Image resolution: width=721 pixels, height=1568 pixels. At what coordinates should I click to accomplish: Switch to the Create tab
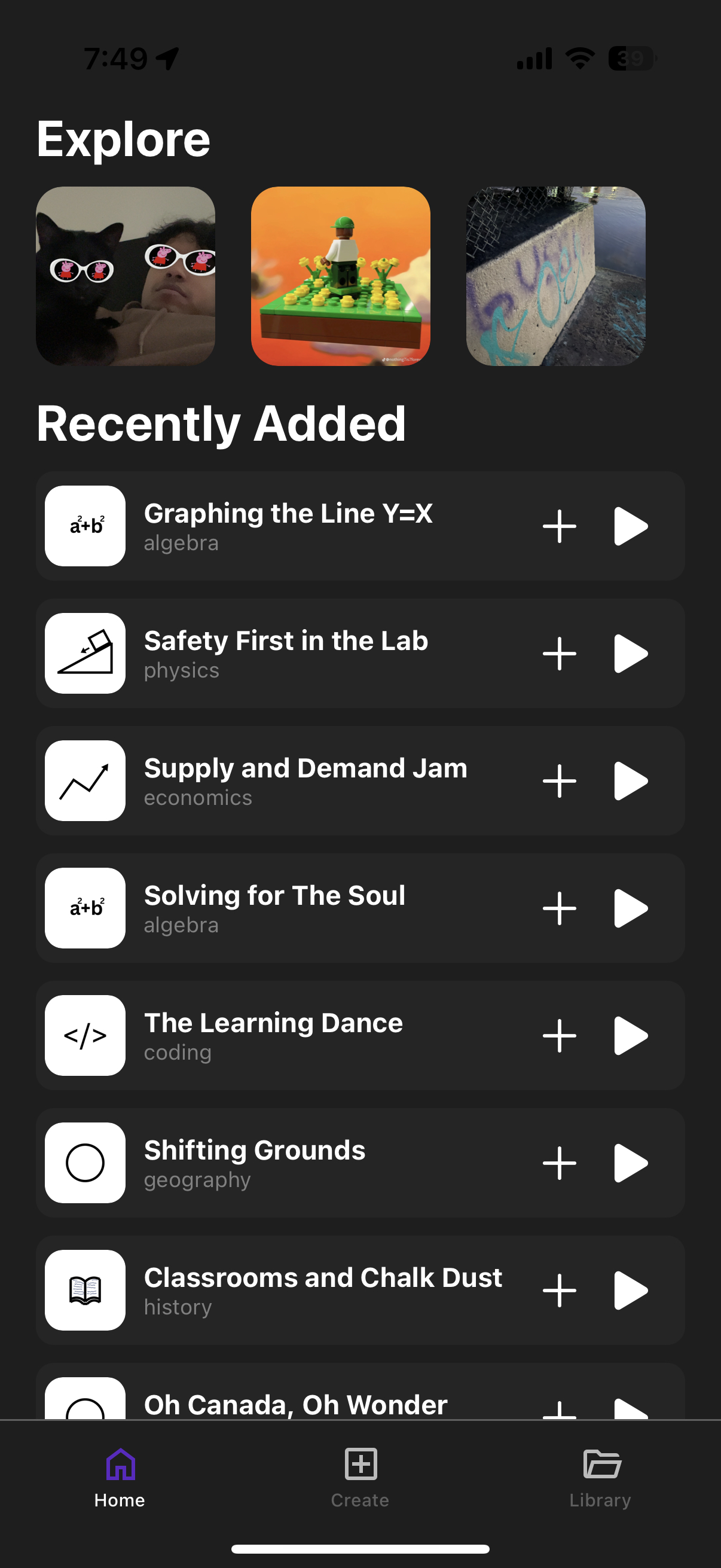click(x=360, y=1477)
